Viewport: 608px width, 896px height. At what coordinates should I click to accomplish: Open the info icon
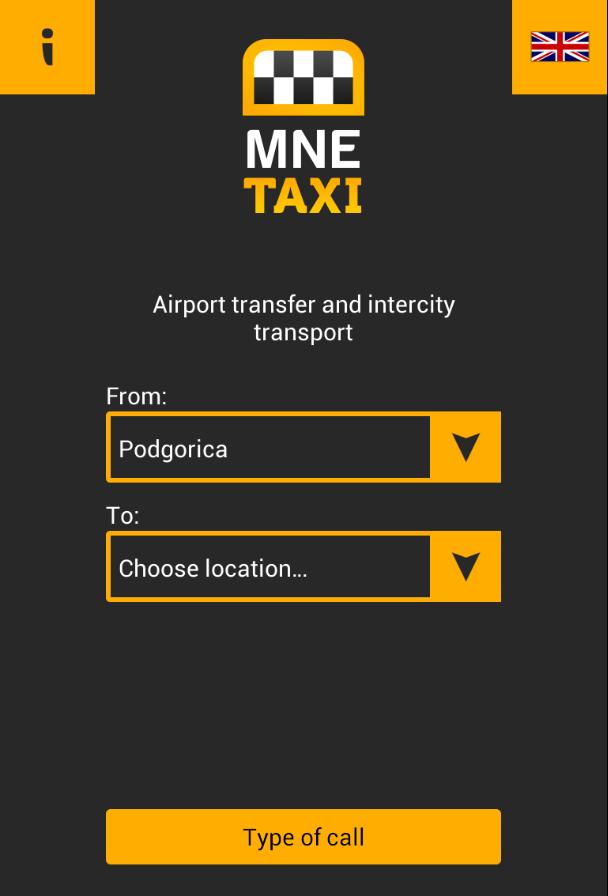pos(47,46)
